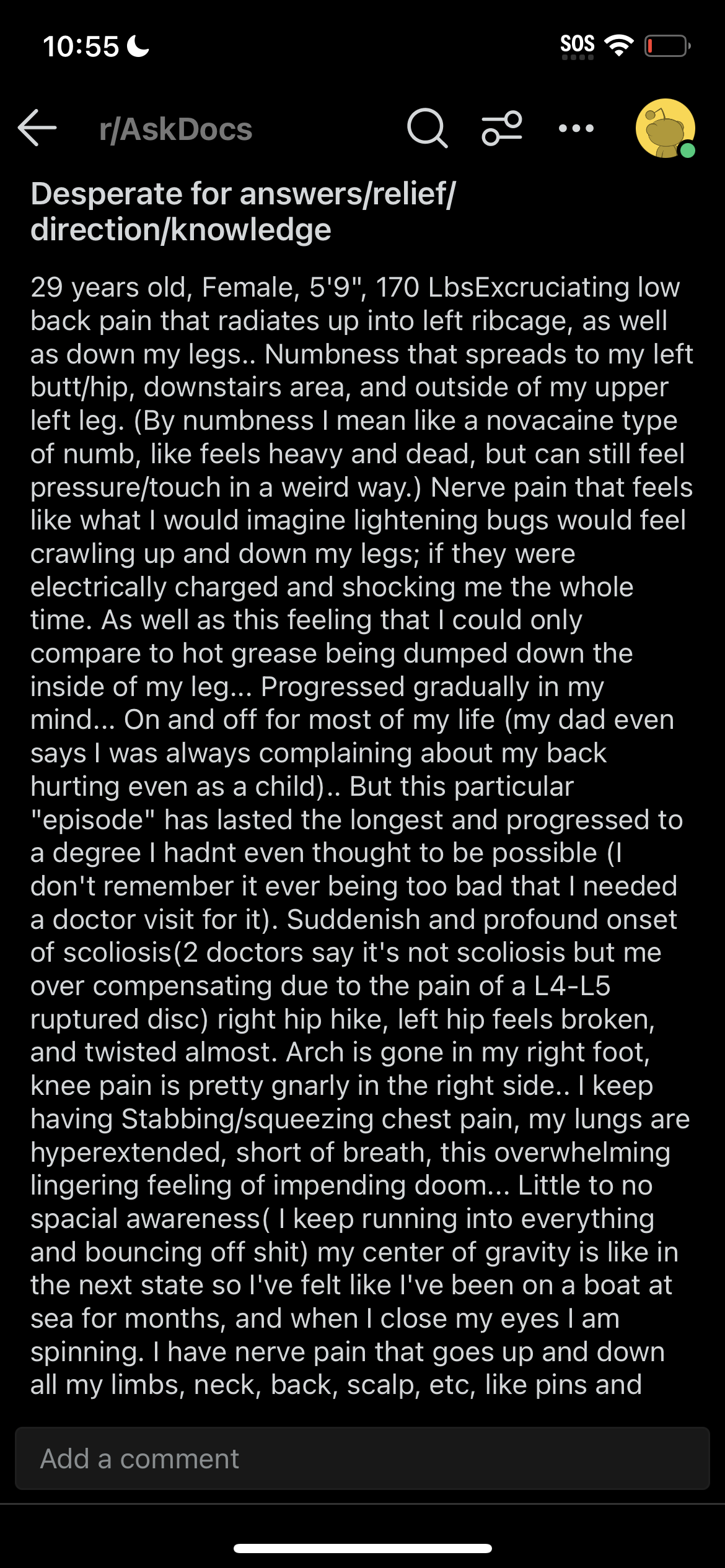725x1568 pixels.
Task: Open the search magnifier icon
Action: click(427, 128)
